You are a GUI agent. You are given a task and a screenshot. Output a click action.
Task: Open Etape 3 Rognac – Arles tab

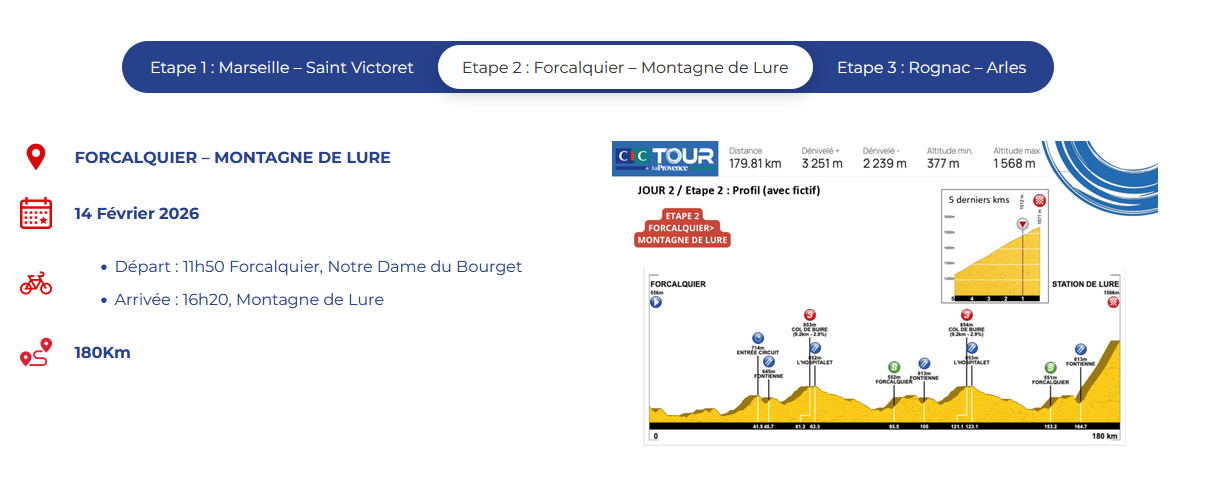click(931, 68)
